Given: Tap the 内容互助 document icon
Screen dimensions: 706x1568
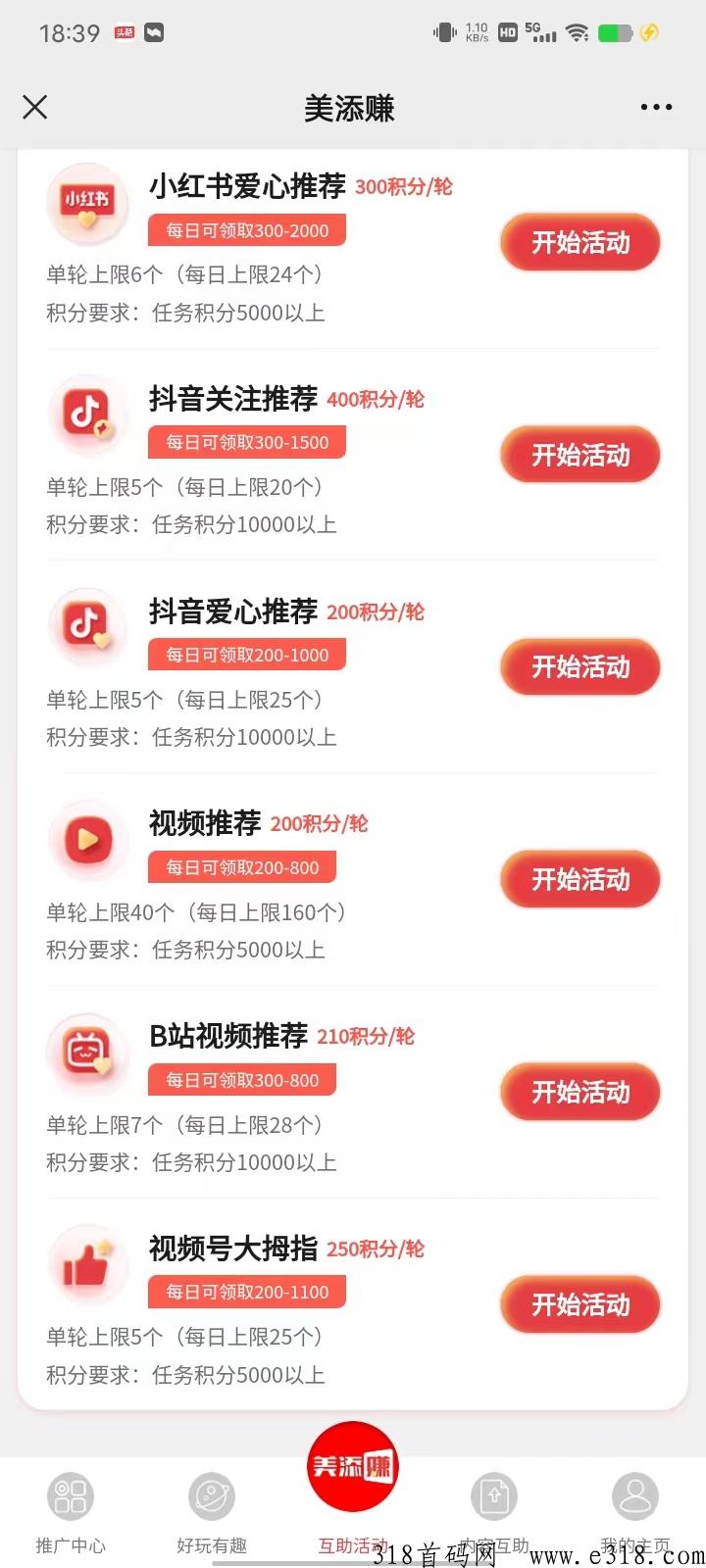Looking at the screenshot, I should [494, 1496].
